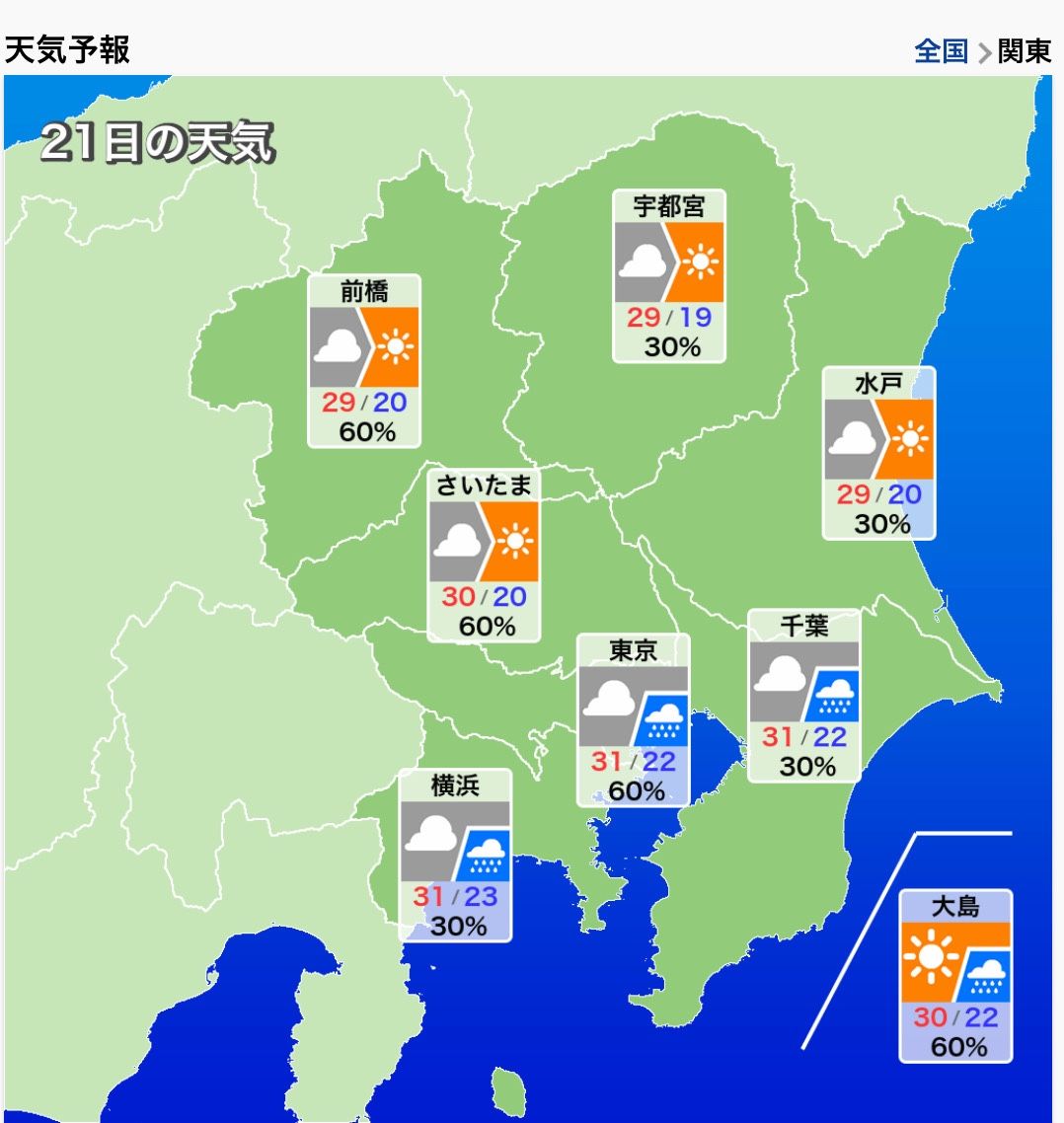Select the 千葉 forecast card
This screenshot has width=1064, height=1123.
(803, 695)
